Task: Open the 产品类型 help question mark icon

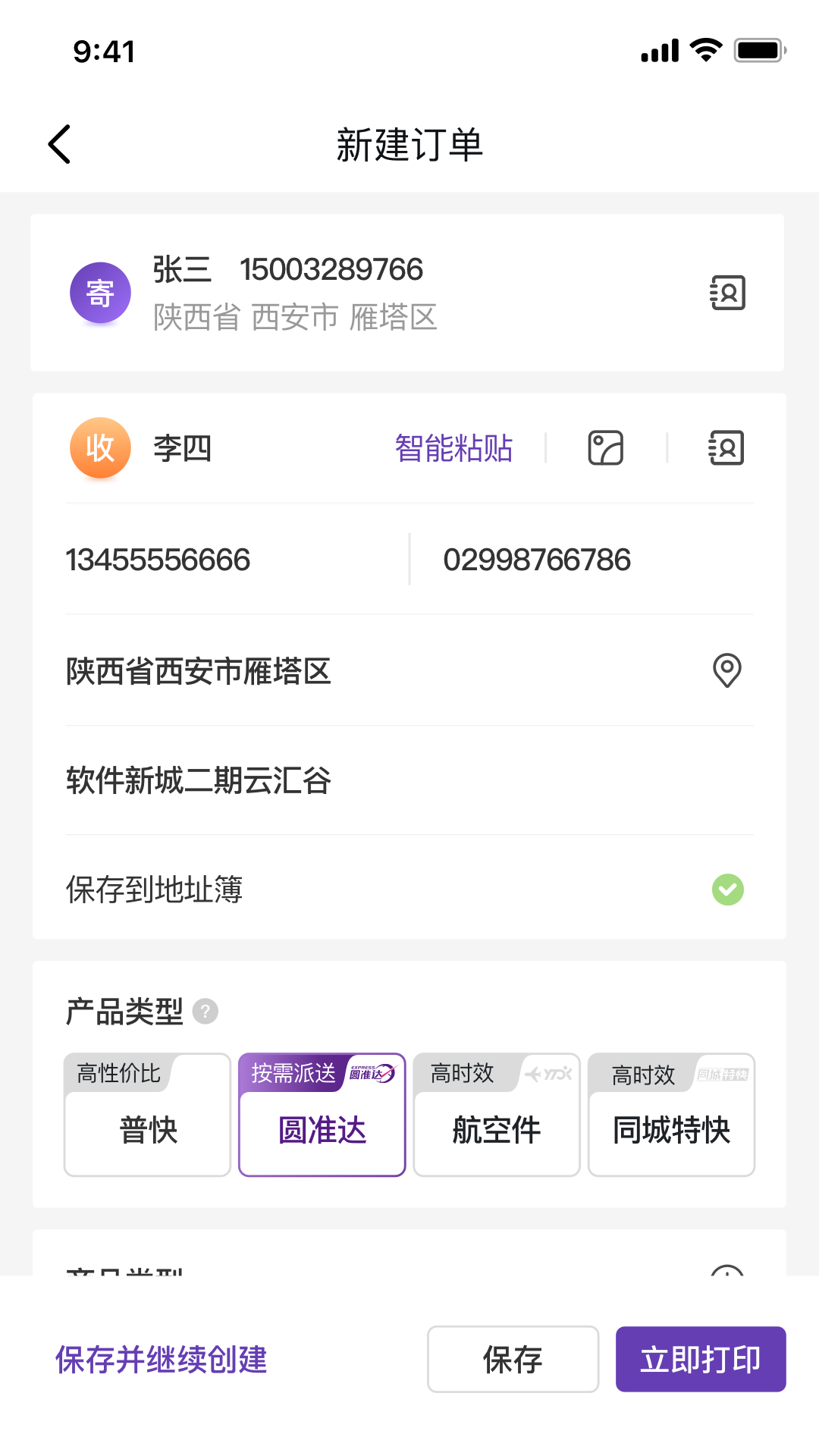Action: [x=204, y=1011]
